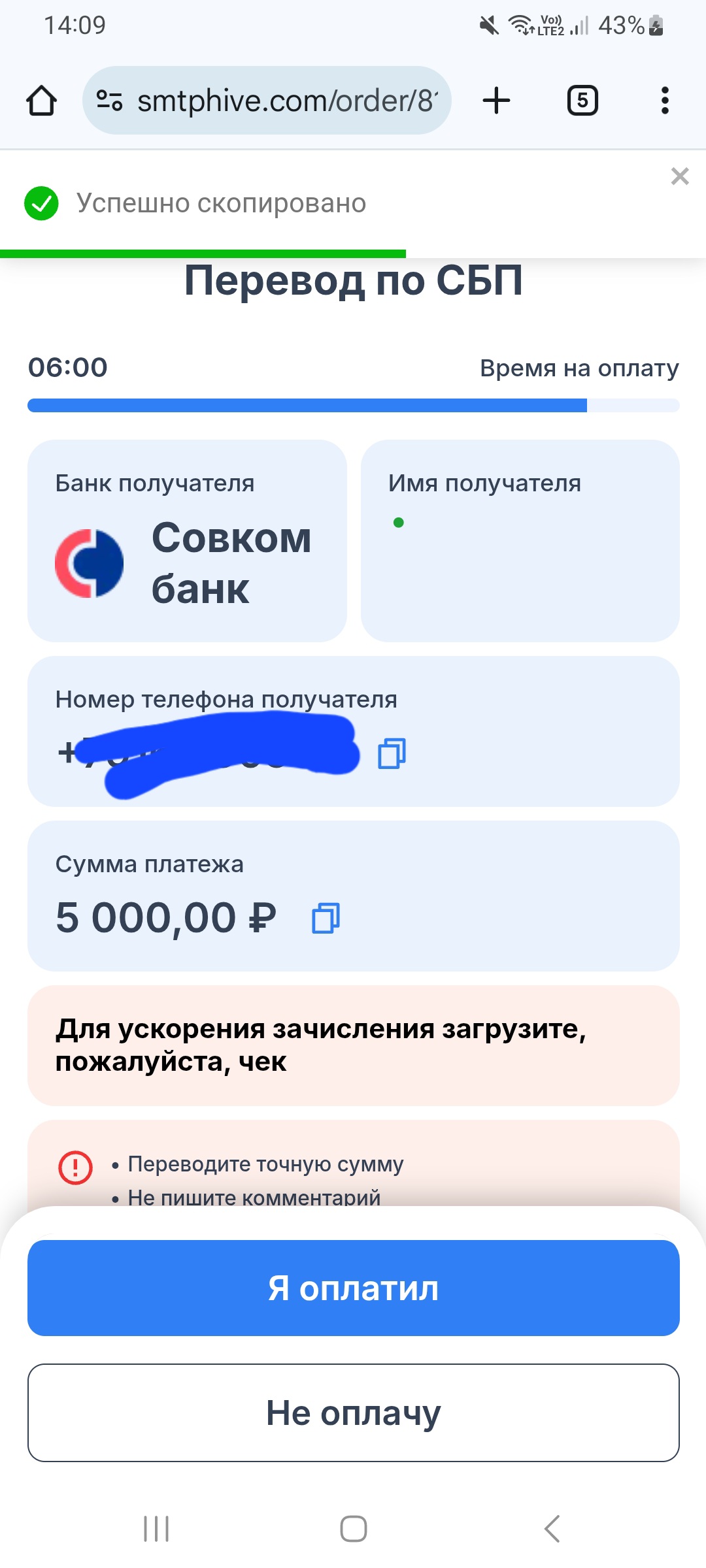The image size is (706, 1568).
Task: Dismiss the 'Успешно скопировано' notification
Action: [x=680, y=176]
